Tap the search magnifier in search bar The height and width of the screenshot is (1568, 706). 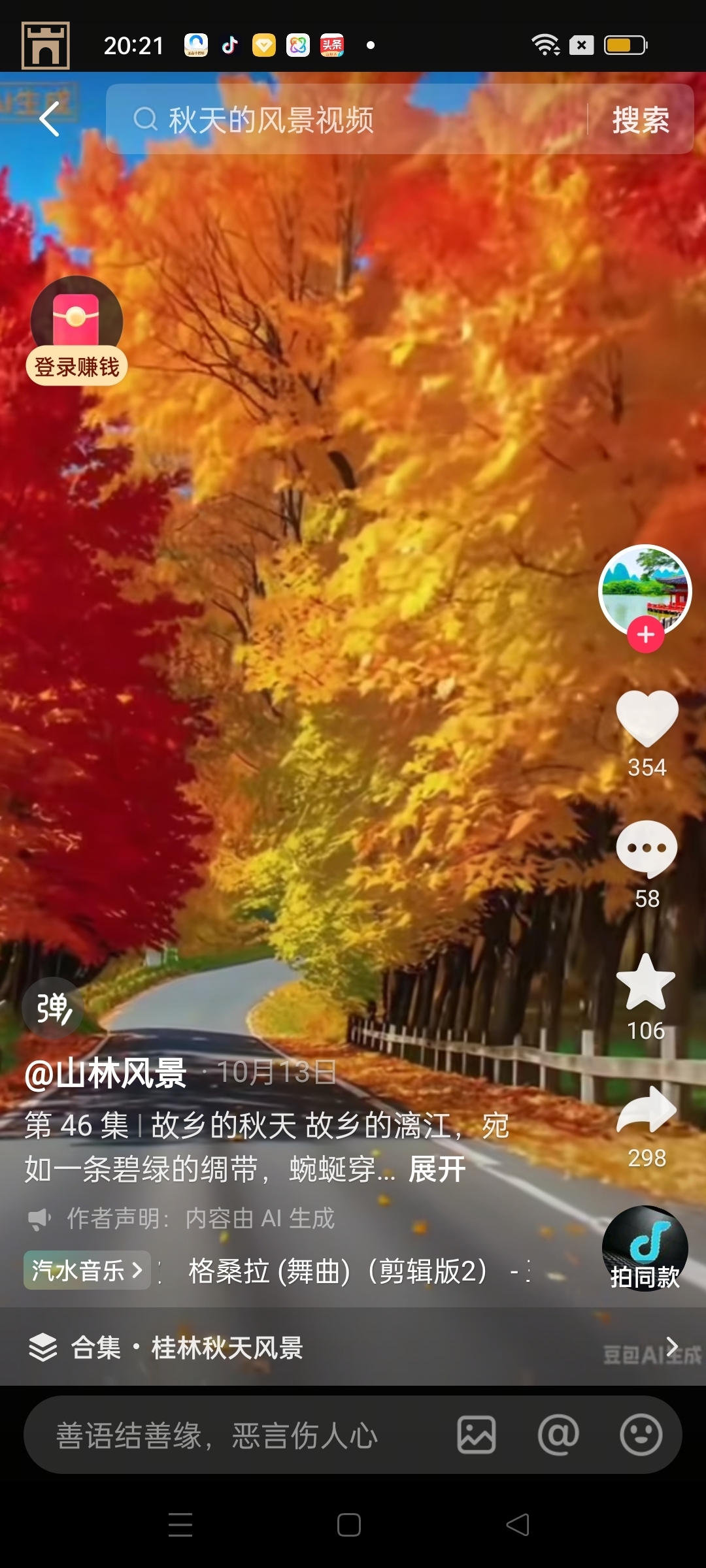click(145, 119)
